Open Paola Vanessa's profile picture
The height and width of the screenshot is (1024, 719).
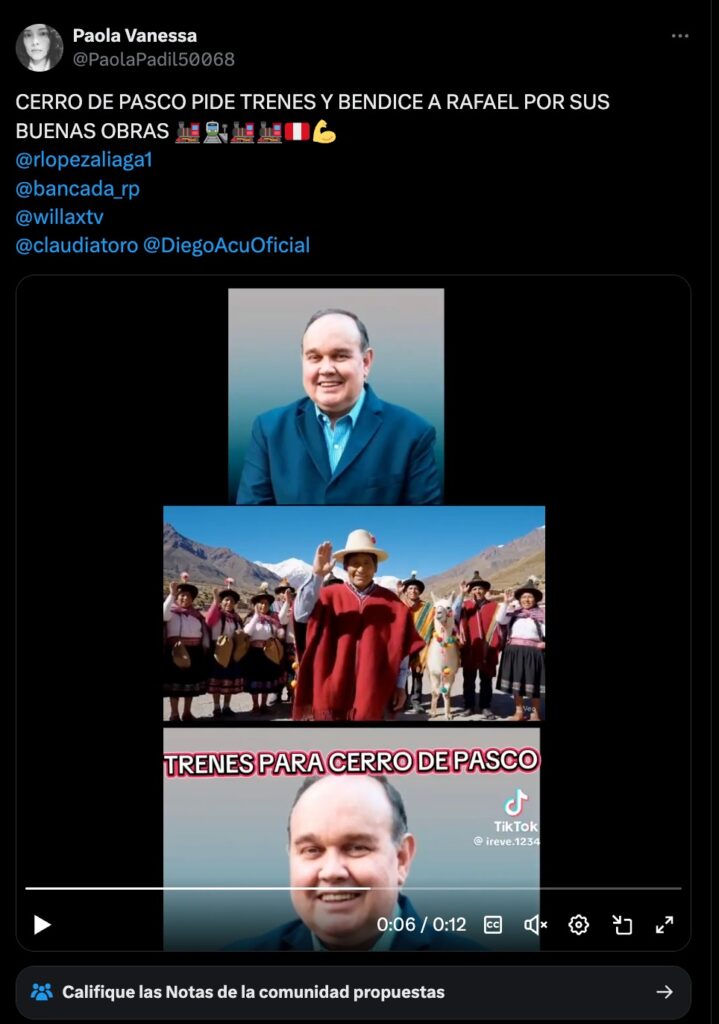(x=40, y=47)
